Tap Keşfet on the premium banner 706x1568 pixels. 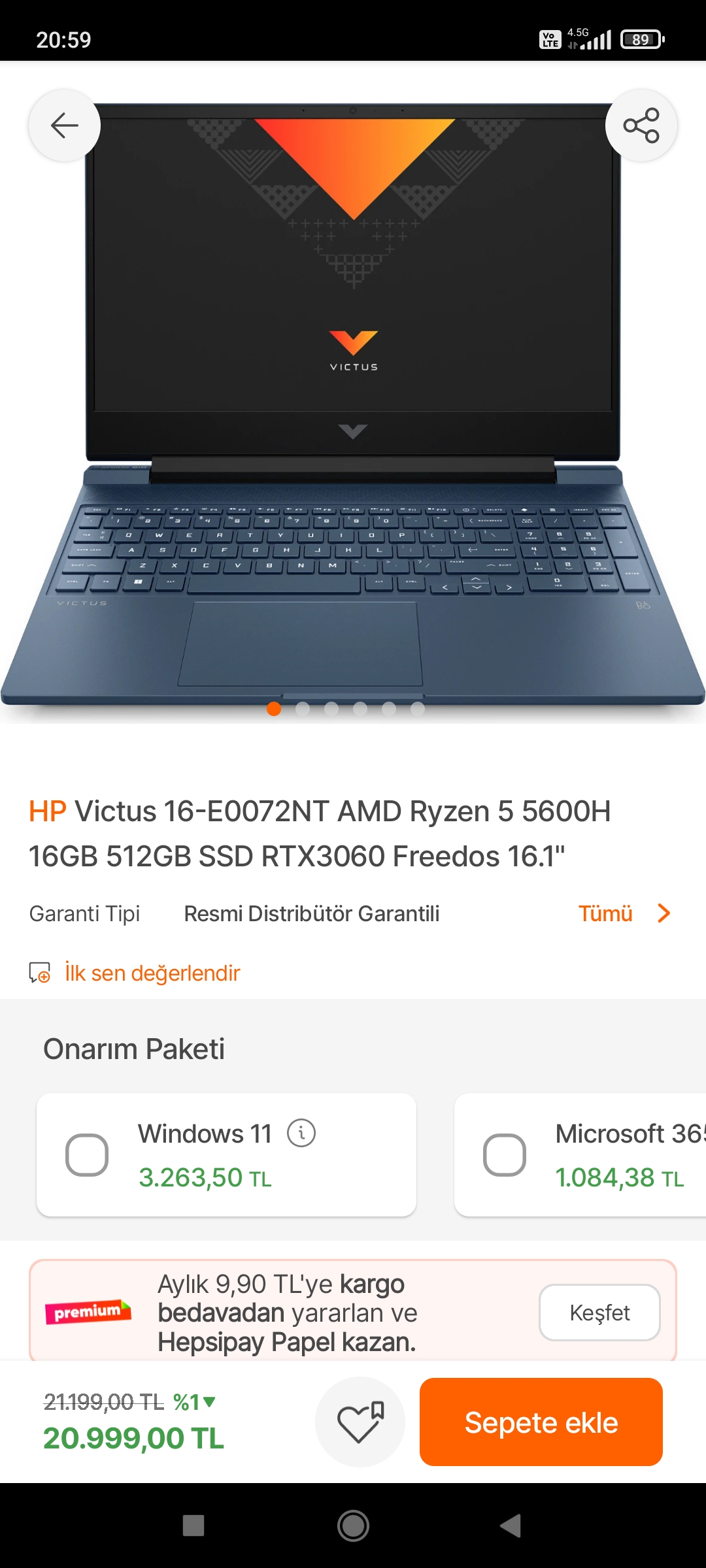[x=599, y=1313]
